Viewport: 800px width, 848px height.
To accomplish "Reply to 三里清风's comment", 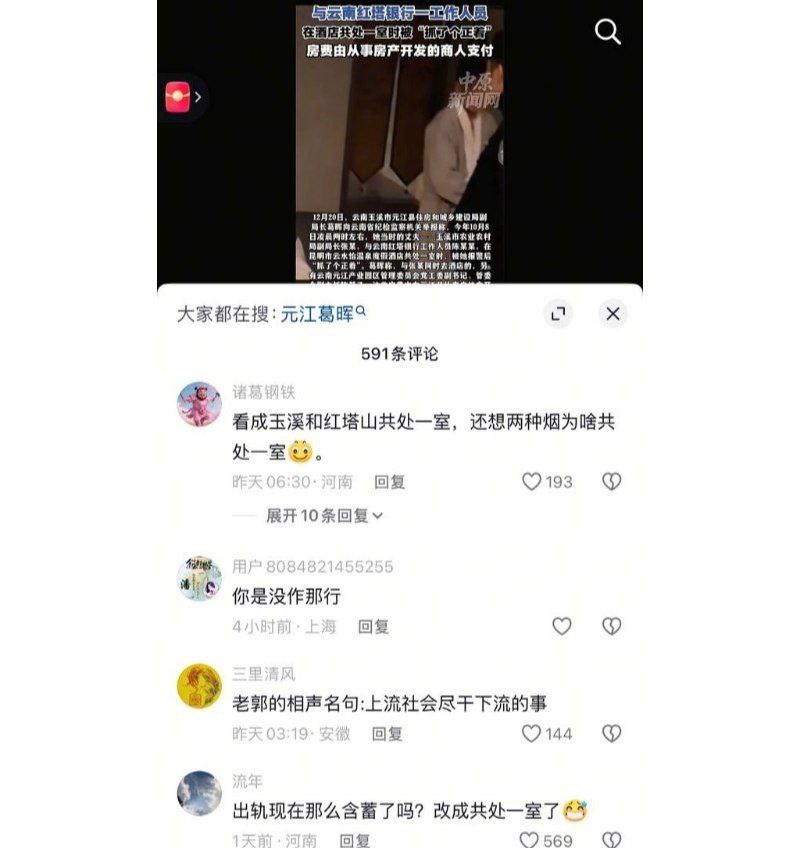I will (x=387, y=733).
